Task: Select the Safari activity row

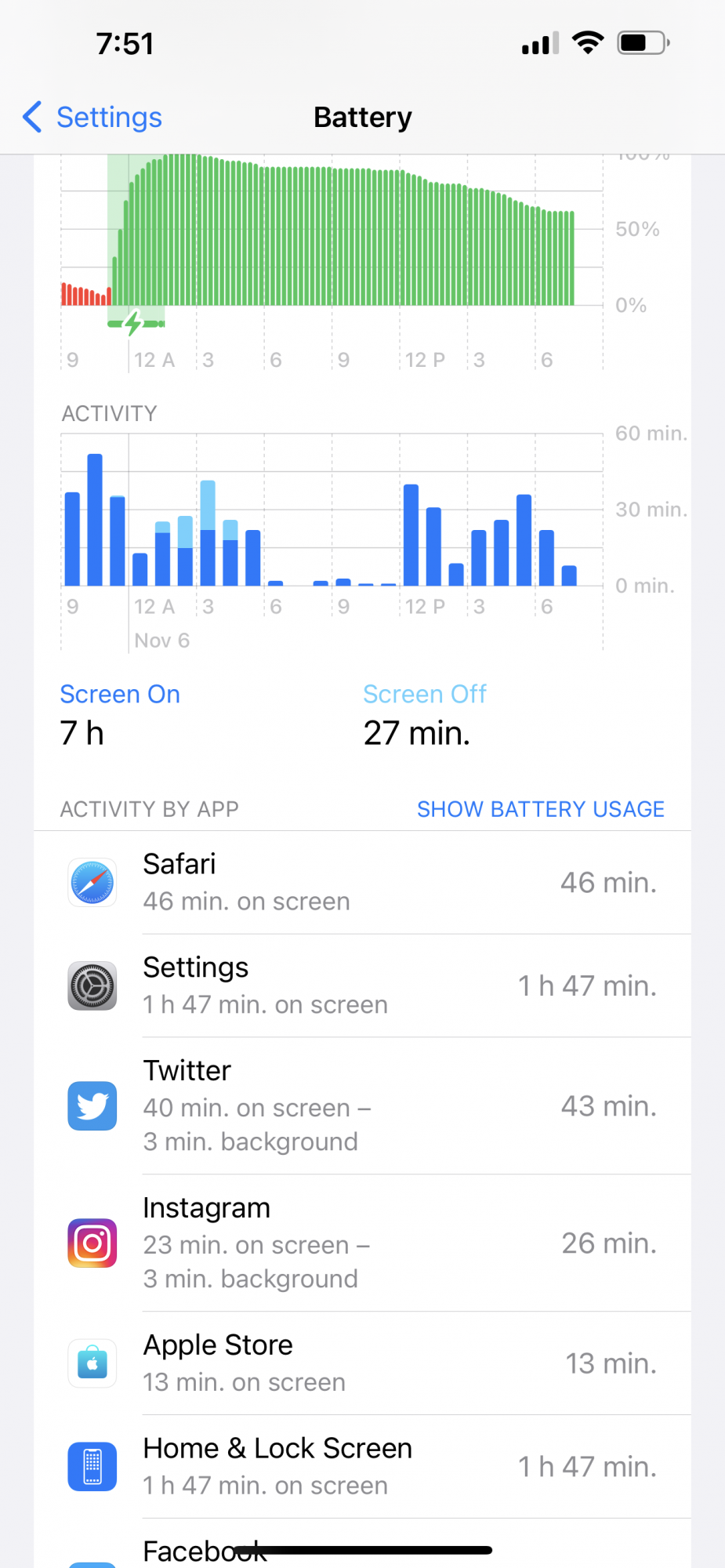Action: 362,883
